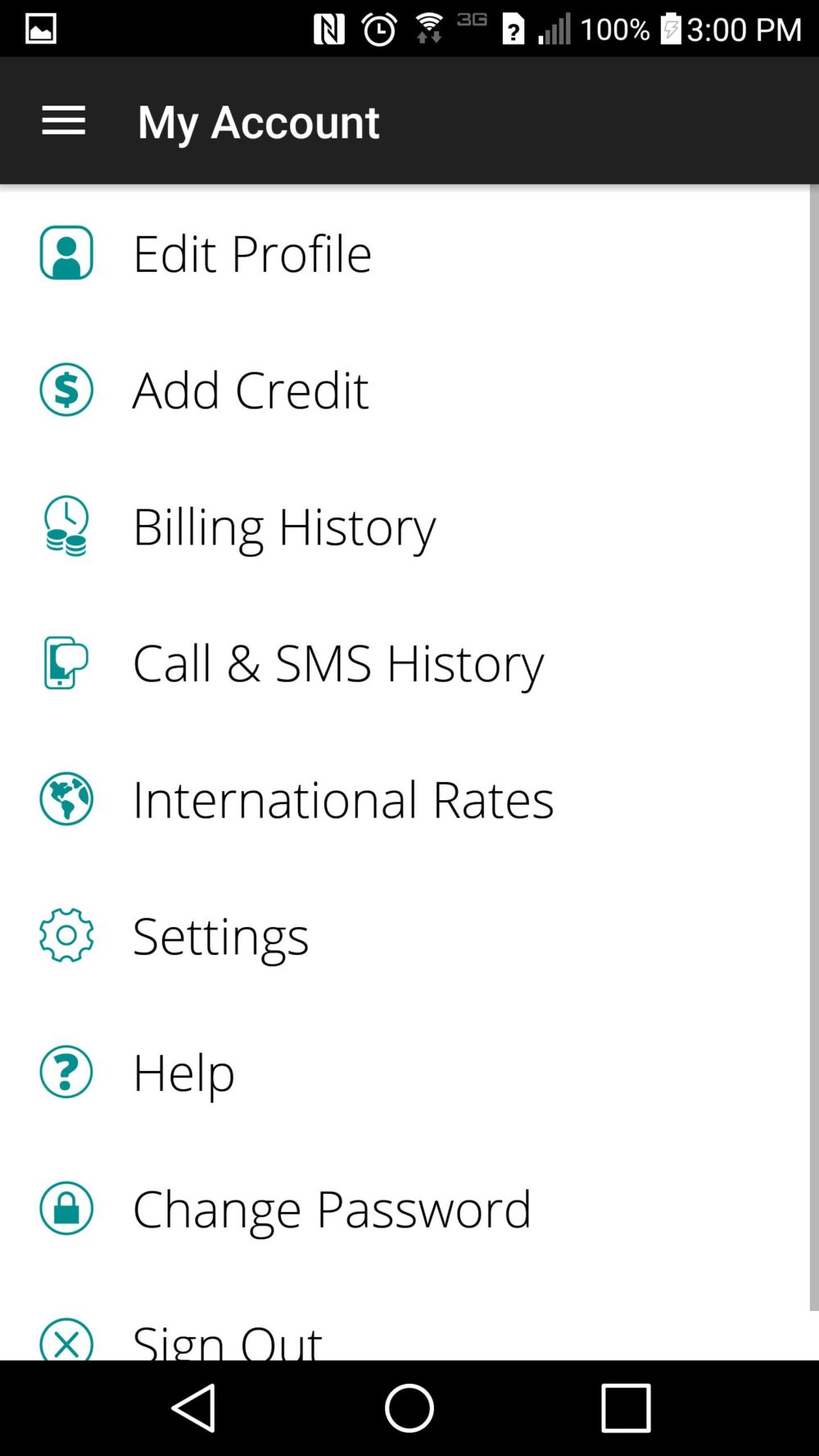Tap the Billing History clock-and-coins icon
Viewport: 819px width, 1456px height.
pos(66,525)
